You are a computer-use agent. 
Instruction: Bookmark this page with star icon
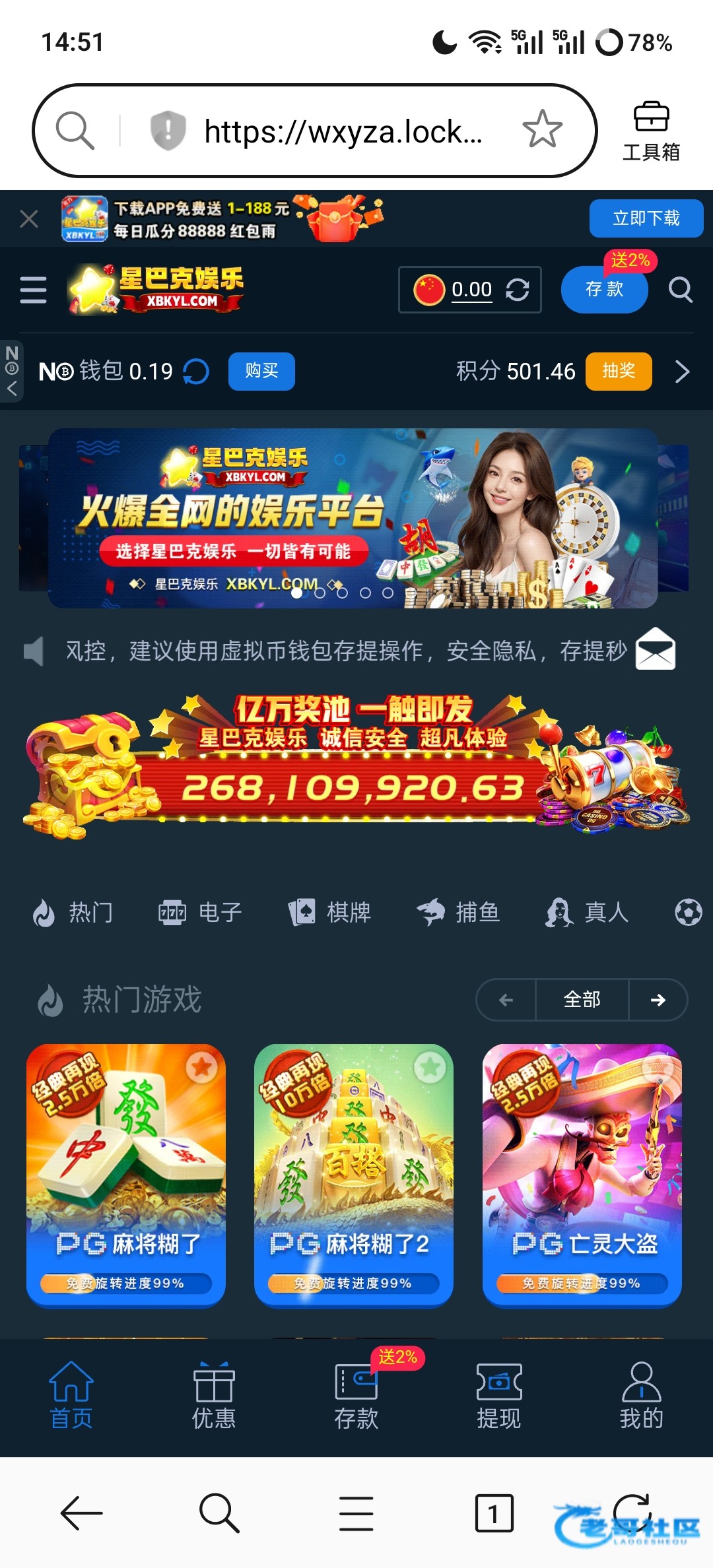[x=543, y=129]
